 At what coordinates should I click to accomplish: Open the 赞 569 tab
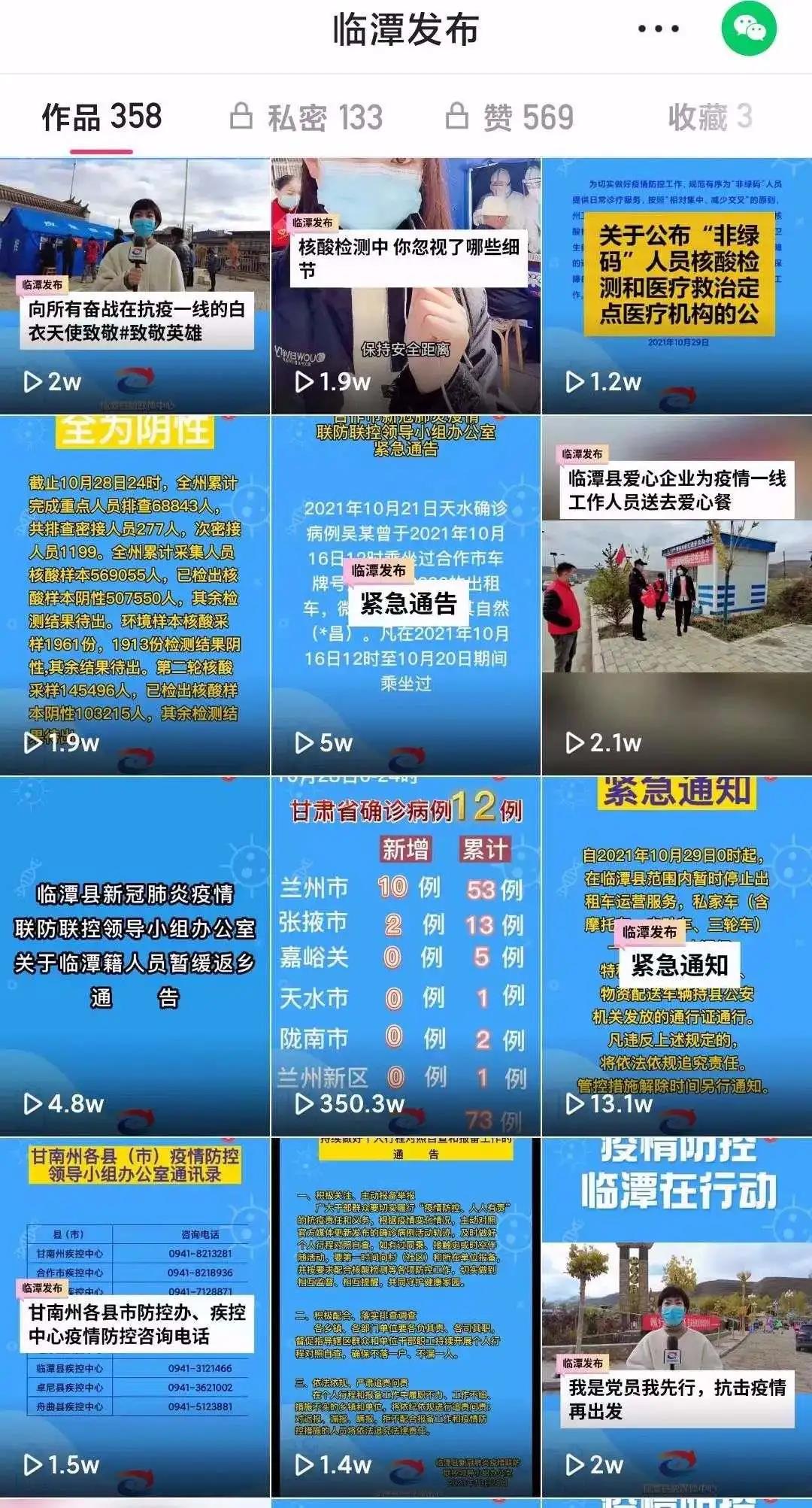click(511, 117)
